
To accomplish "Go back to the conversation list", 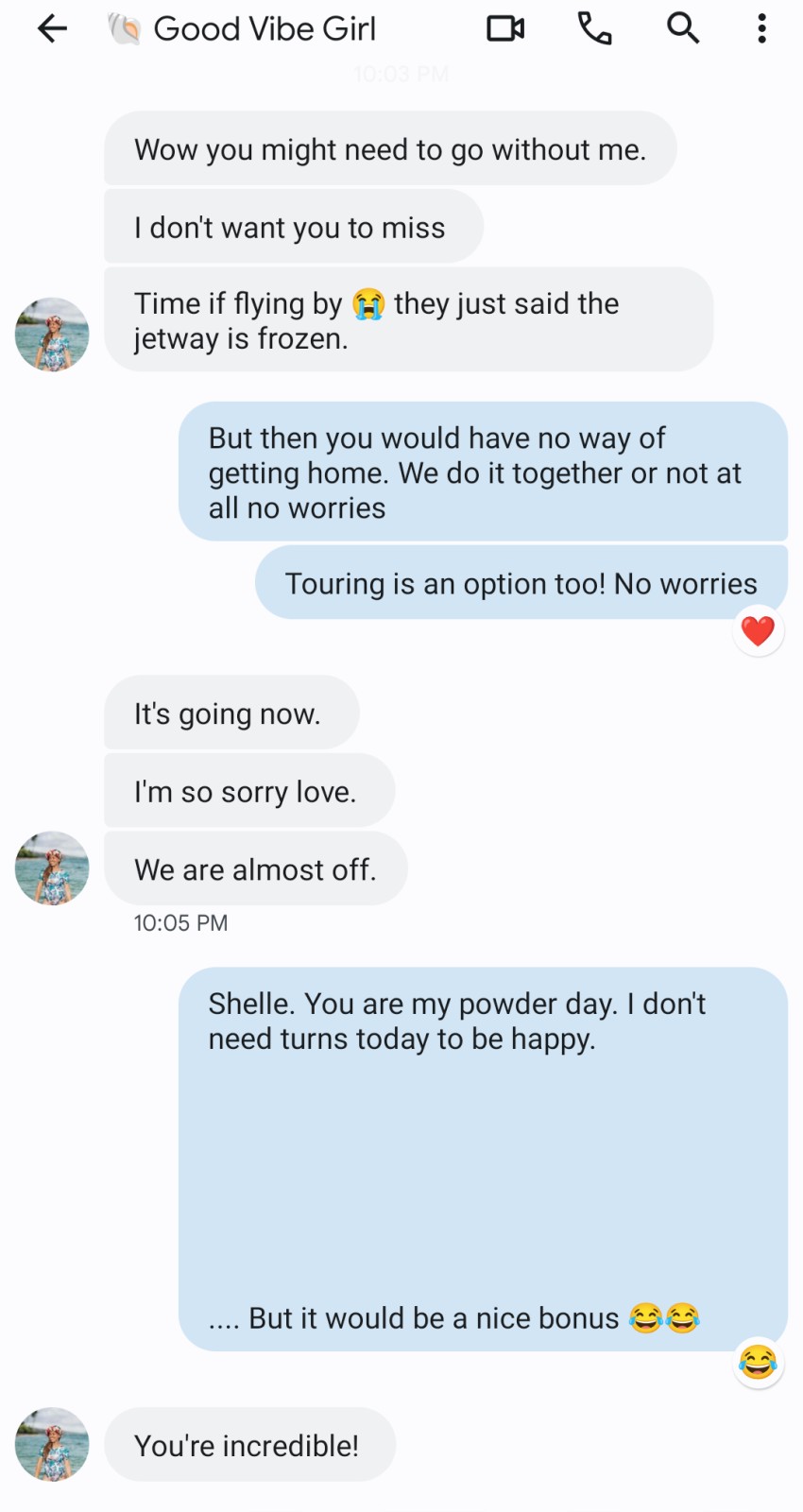I will pos(52,29).
